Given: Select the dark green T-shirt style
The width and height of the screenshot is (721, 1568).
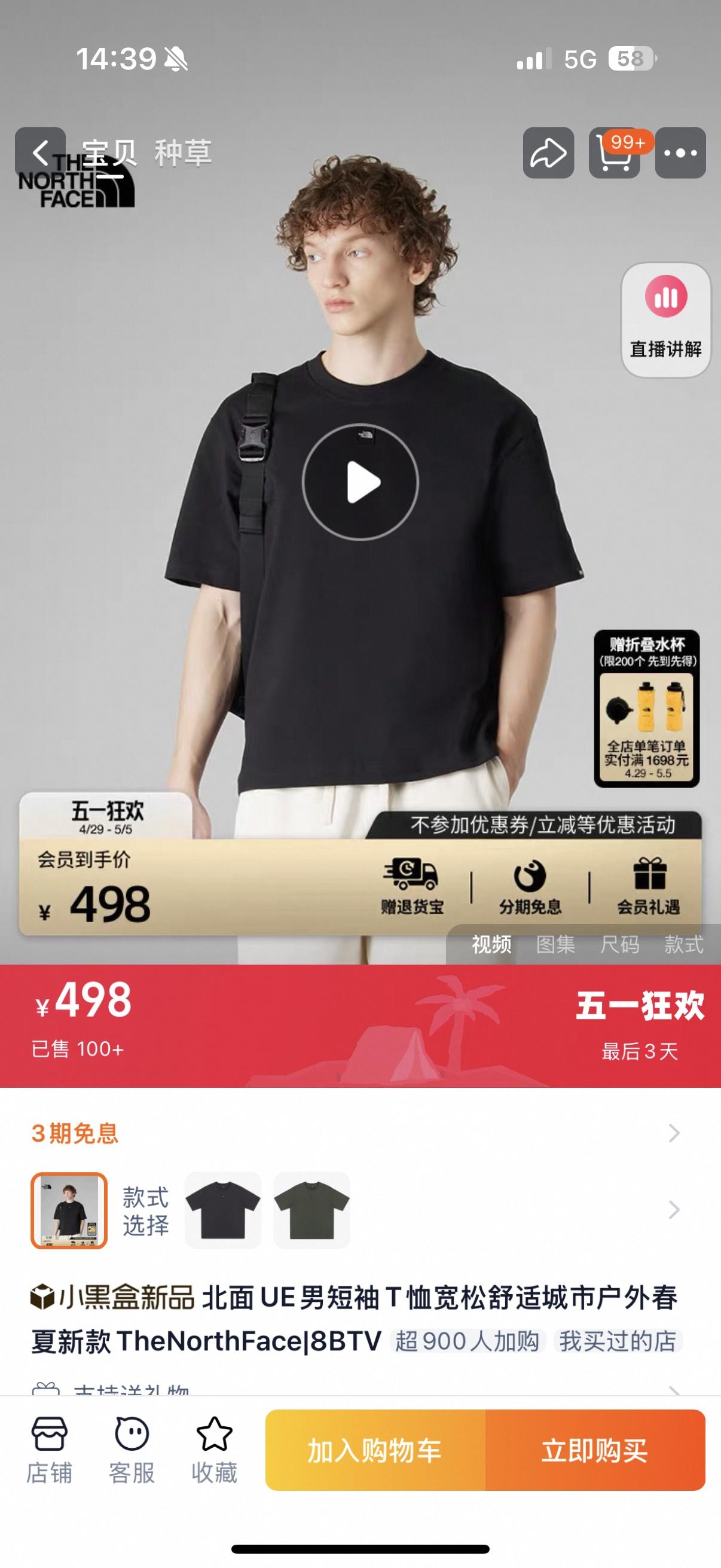Looking at the screenshot, I should 311,1210.
